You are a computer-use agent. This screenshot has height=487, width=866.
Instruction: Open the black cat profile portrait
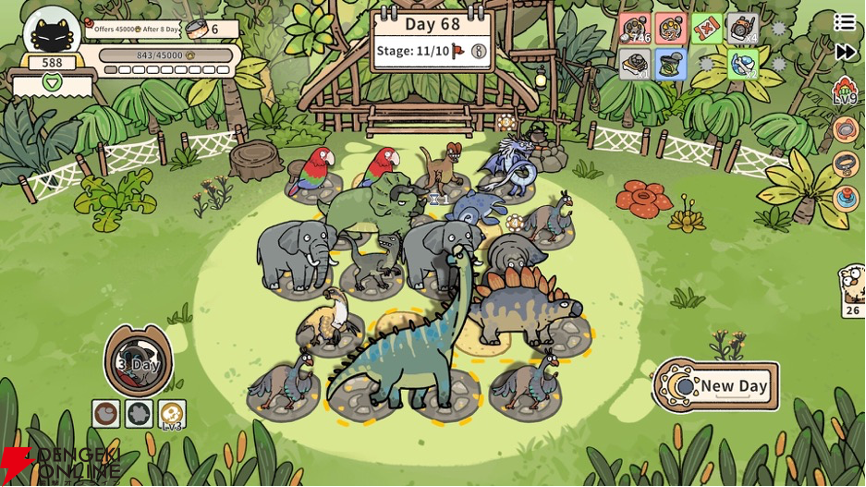point(52,32)
